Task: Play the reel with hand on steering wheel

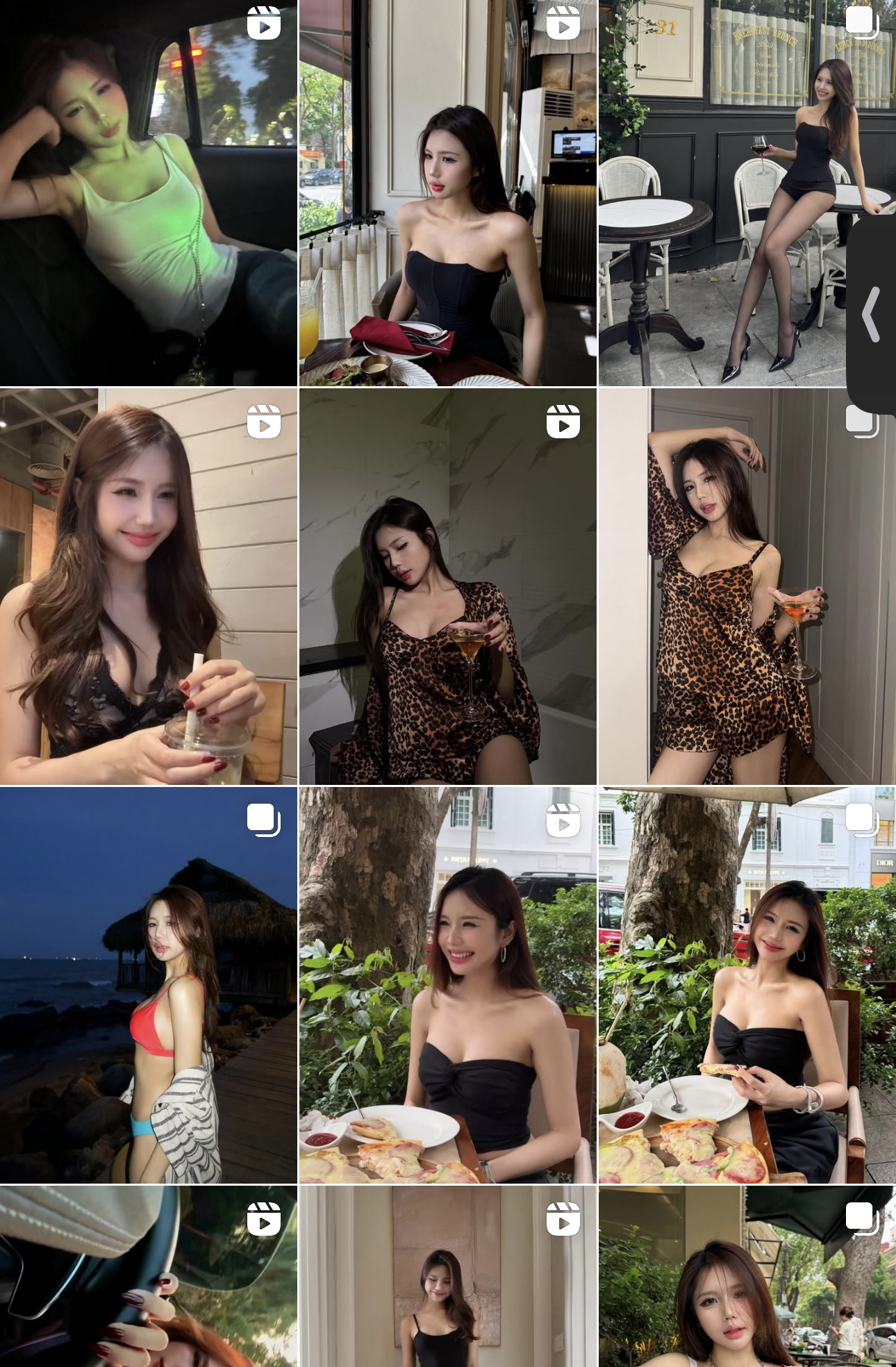Action: pos(148,1277)
